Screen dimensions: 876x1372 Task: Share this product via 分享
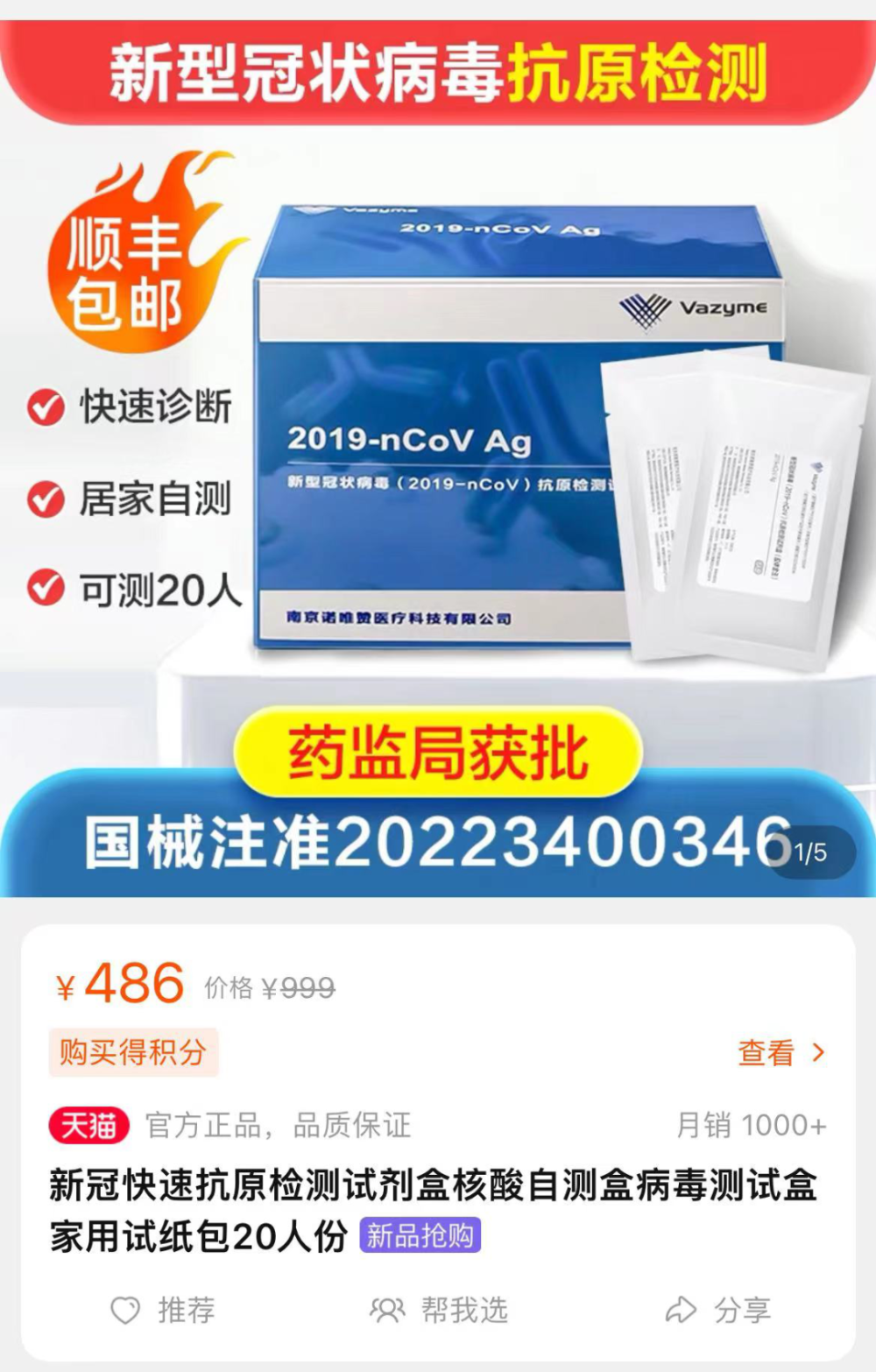(x=718, y=1310)
